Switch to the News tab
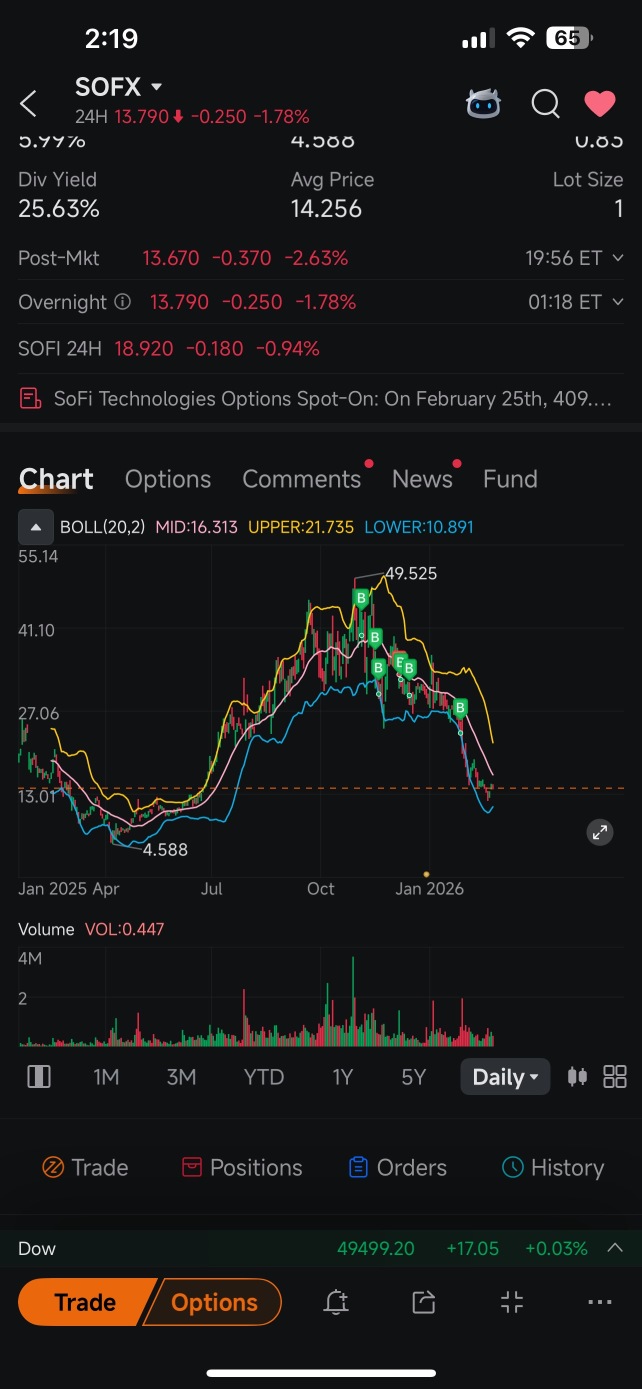This screenshot has height=1389, width=642. (422, 479)
